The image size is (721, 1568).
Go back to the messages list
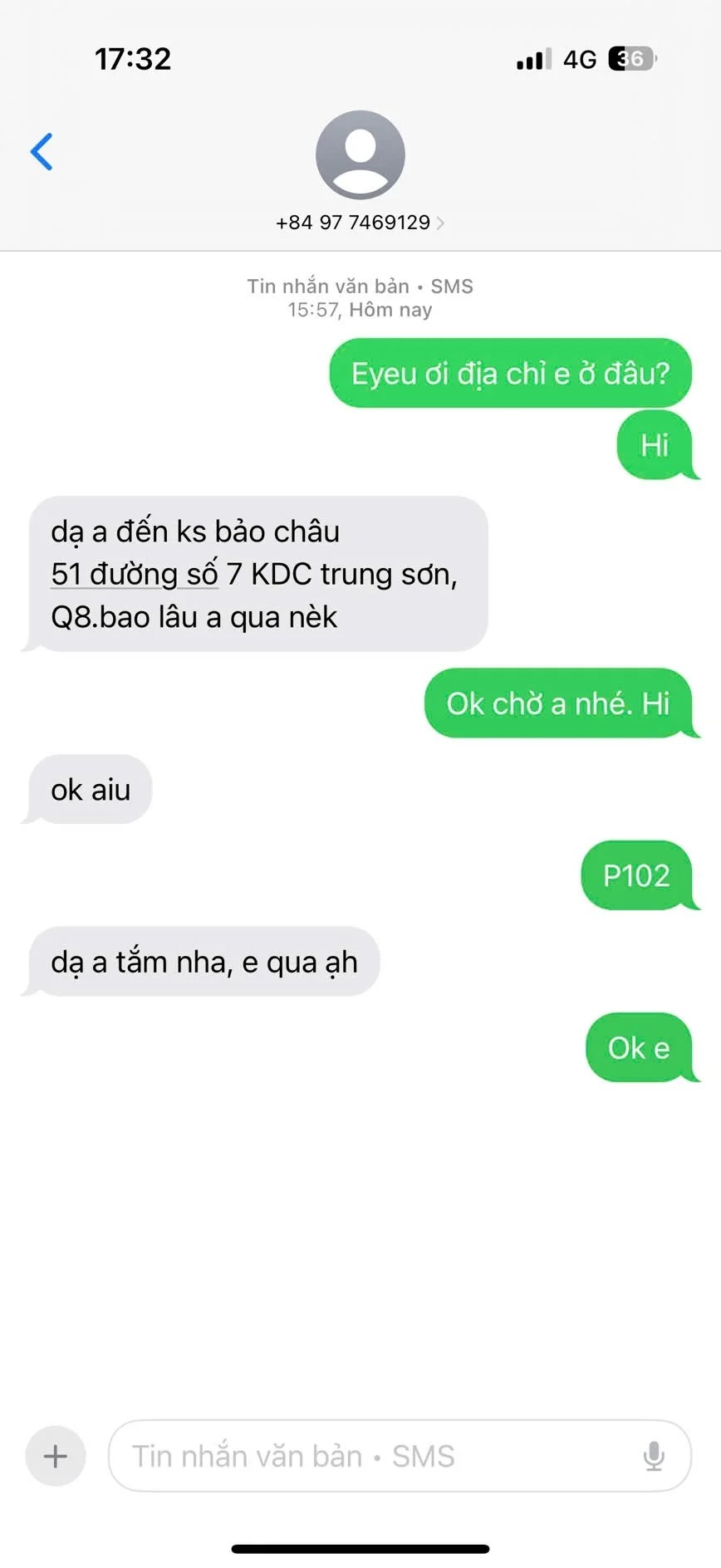42,151
